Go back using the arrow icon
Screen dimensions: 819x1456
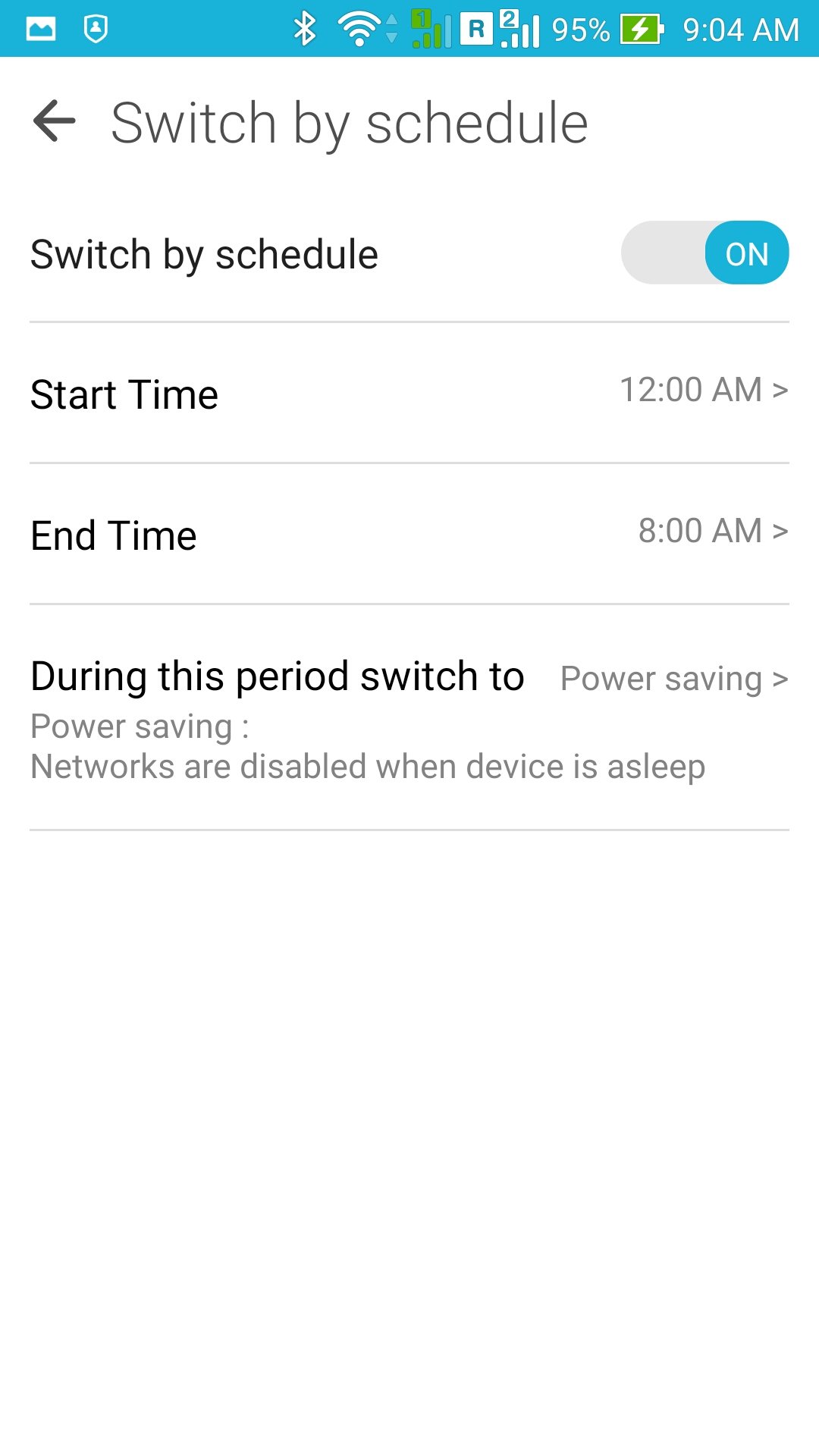point(55,121)
